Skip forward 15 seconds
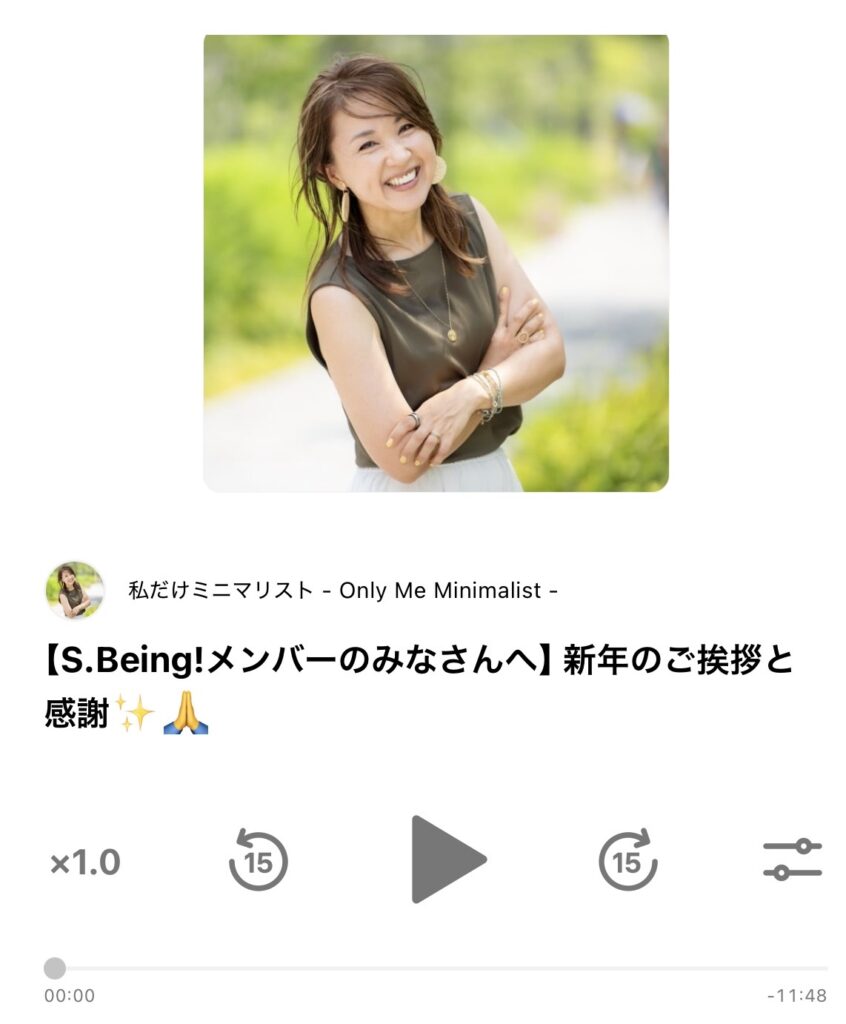This screenshot has height=1024, width=846. coord(627,860)
